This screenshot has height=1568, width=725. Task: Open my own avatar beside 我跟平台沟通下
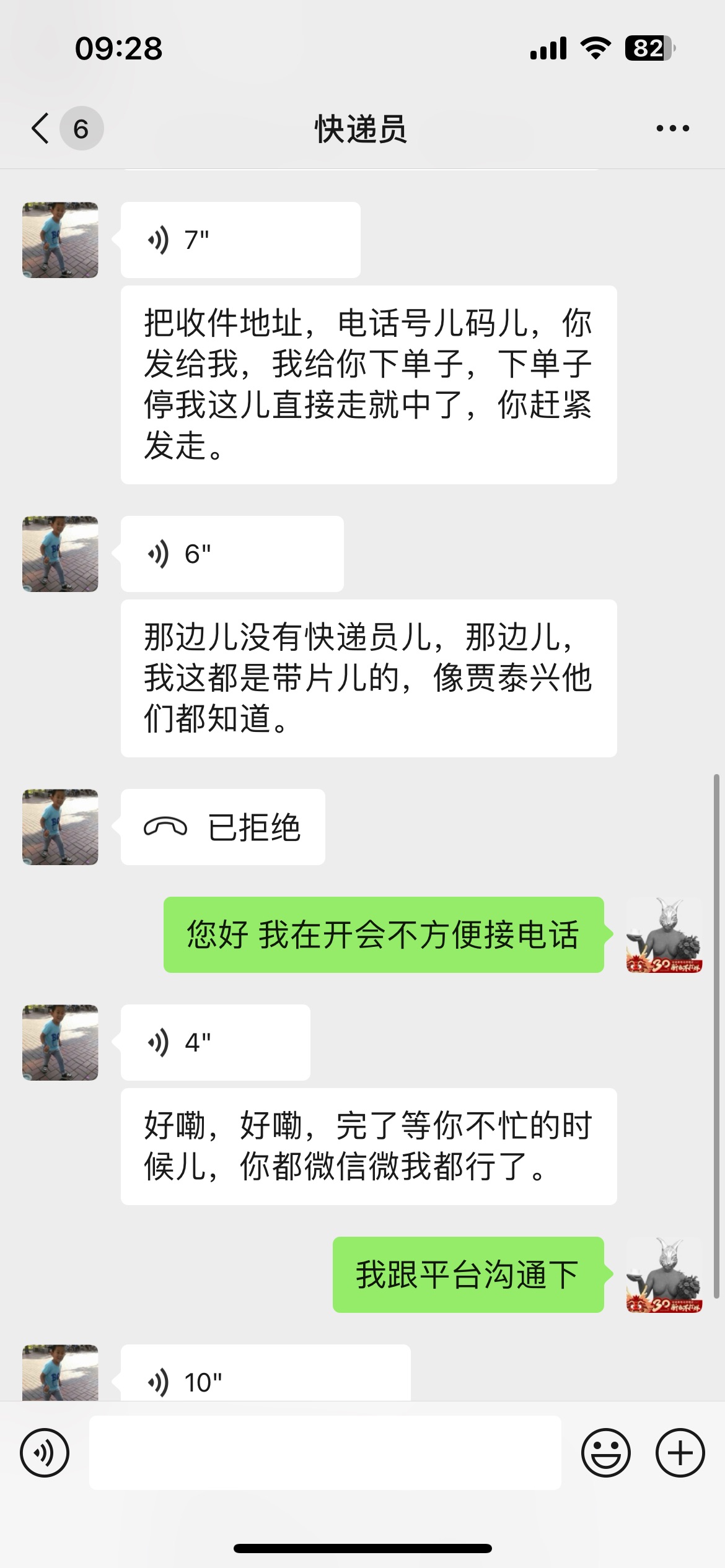[x=664, y=1274]
